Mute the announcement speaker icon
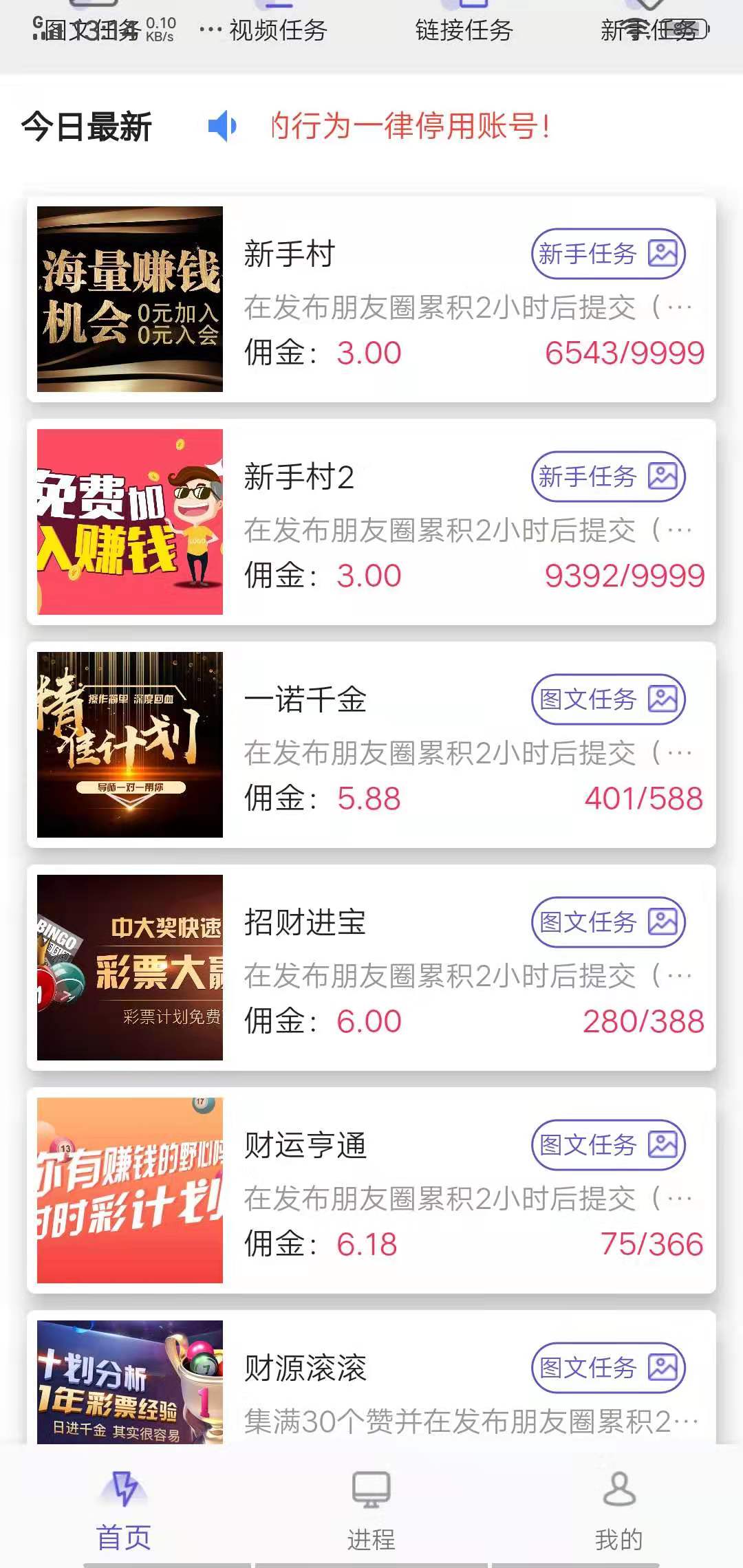The height and width of the screenshot is (1568, 743). 222,127
